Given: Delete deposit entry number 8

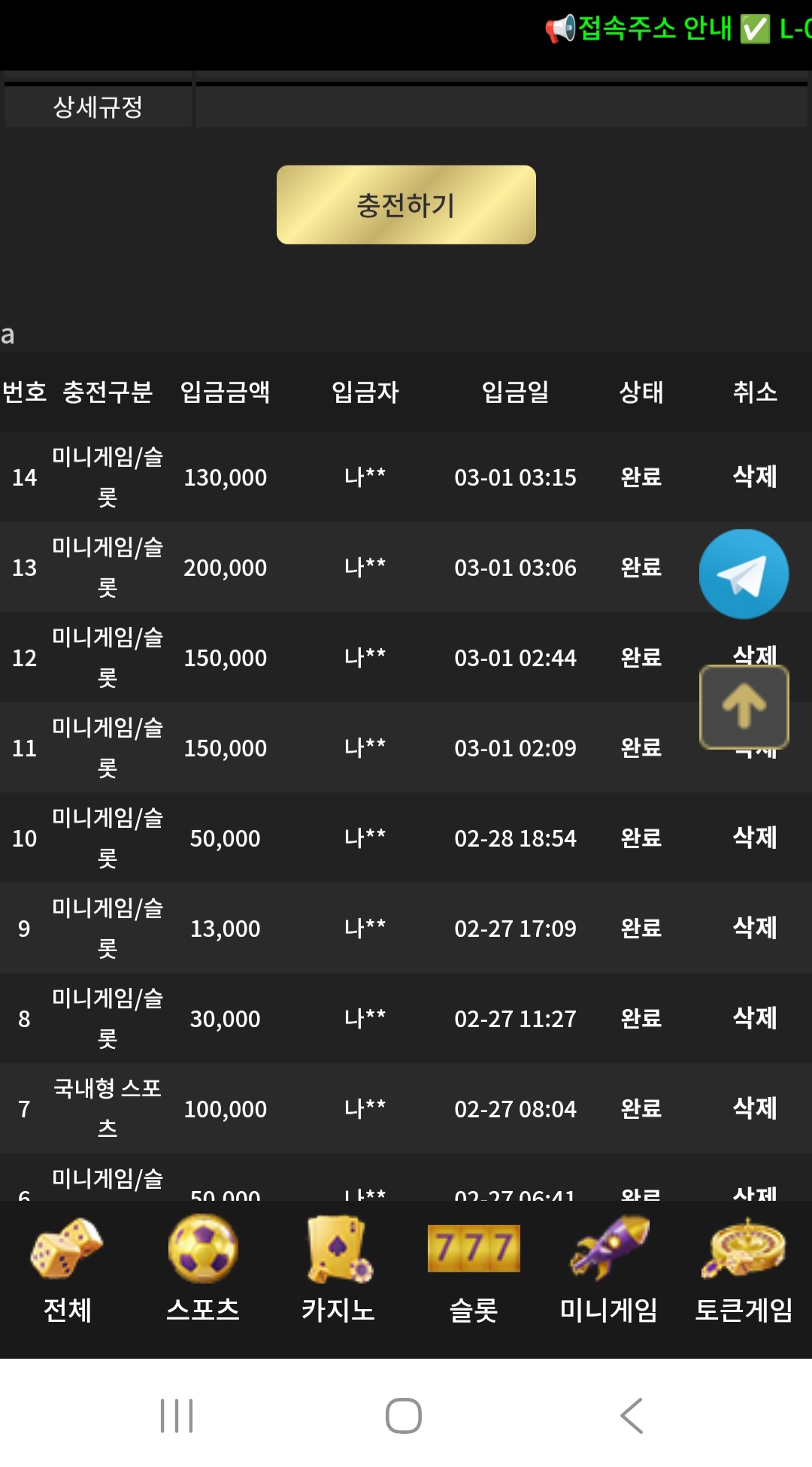Looking at the screenshot, I should pyautogui.click(x=754, y=1017).
